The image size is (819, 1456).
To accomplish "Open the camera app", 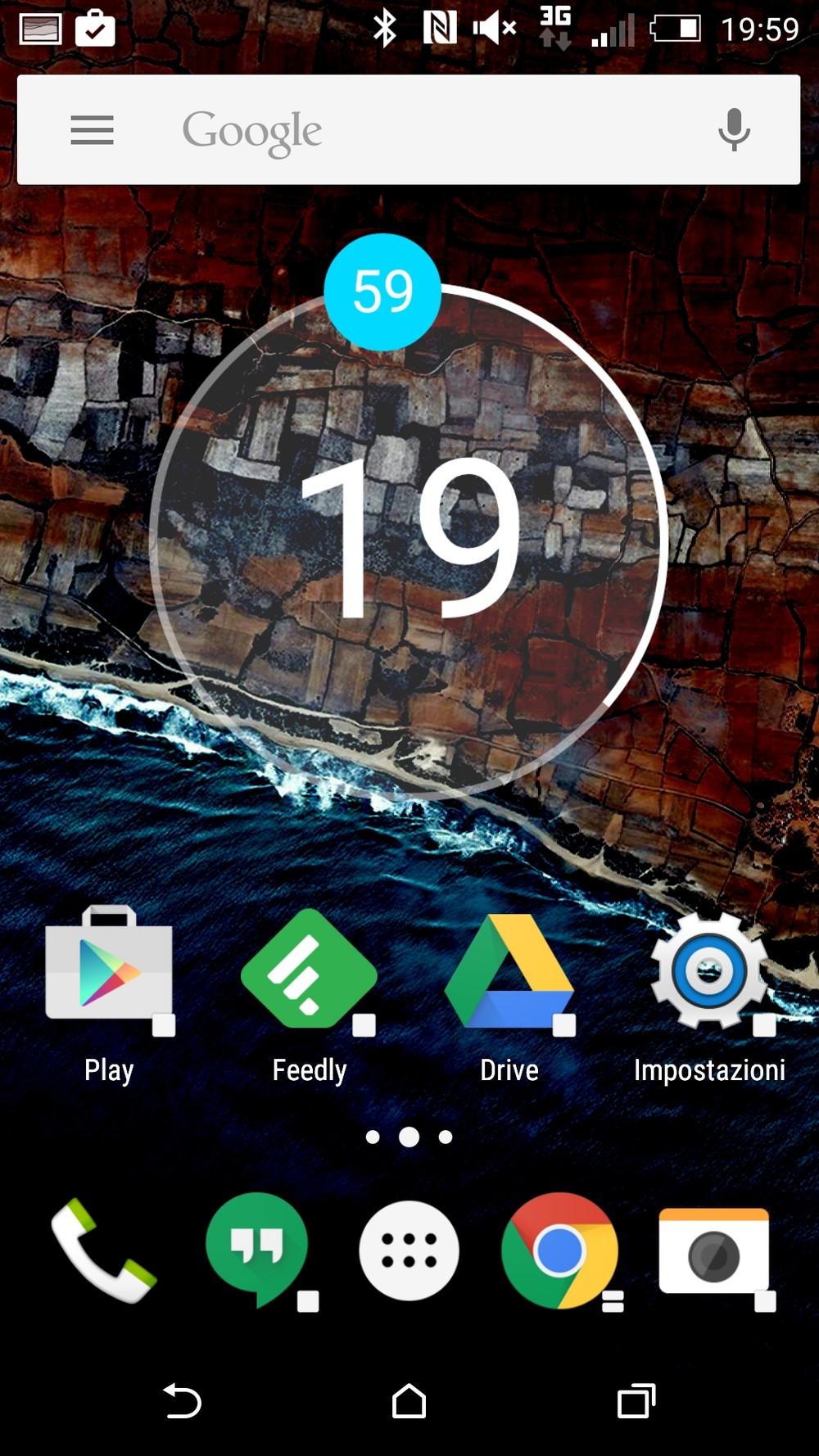I will point(713,1252).
